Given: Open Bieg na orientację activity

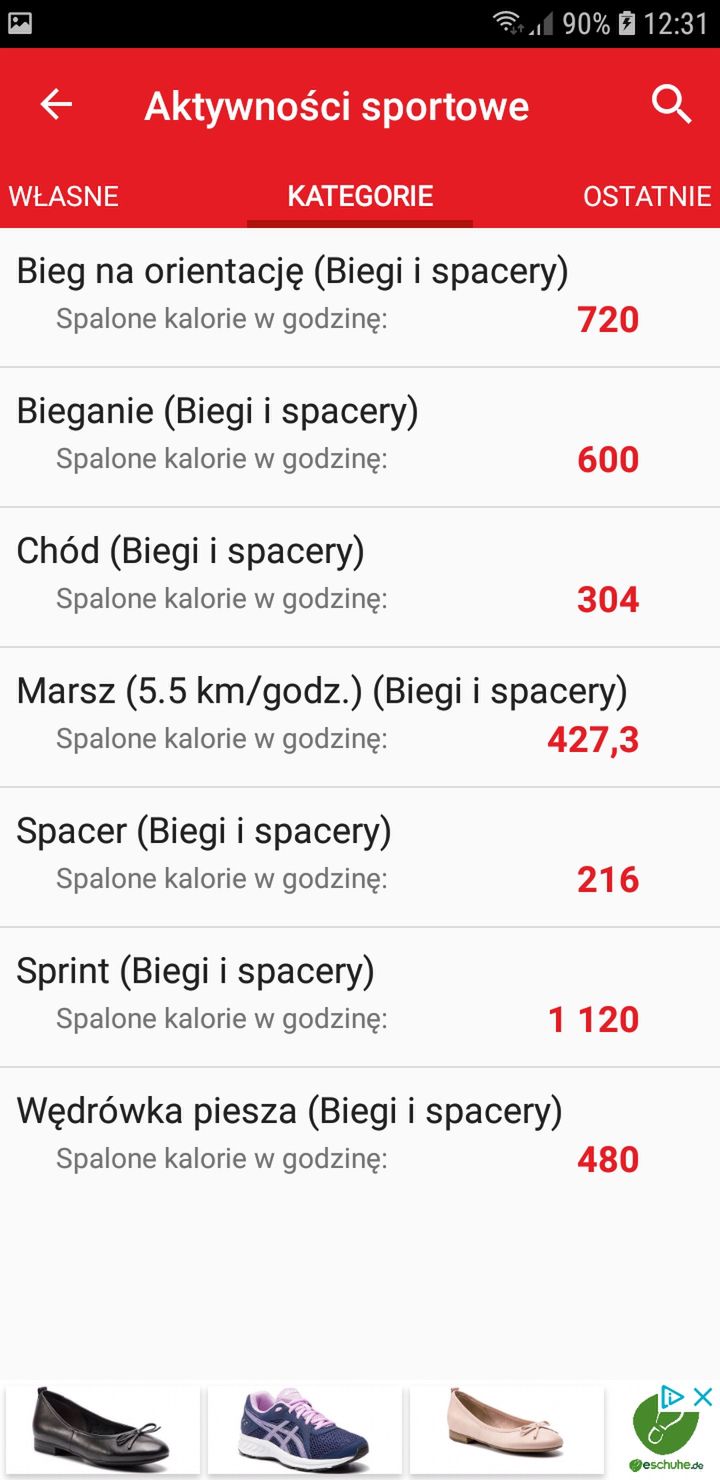Looking at the screenshot, I should 360,297.
